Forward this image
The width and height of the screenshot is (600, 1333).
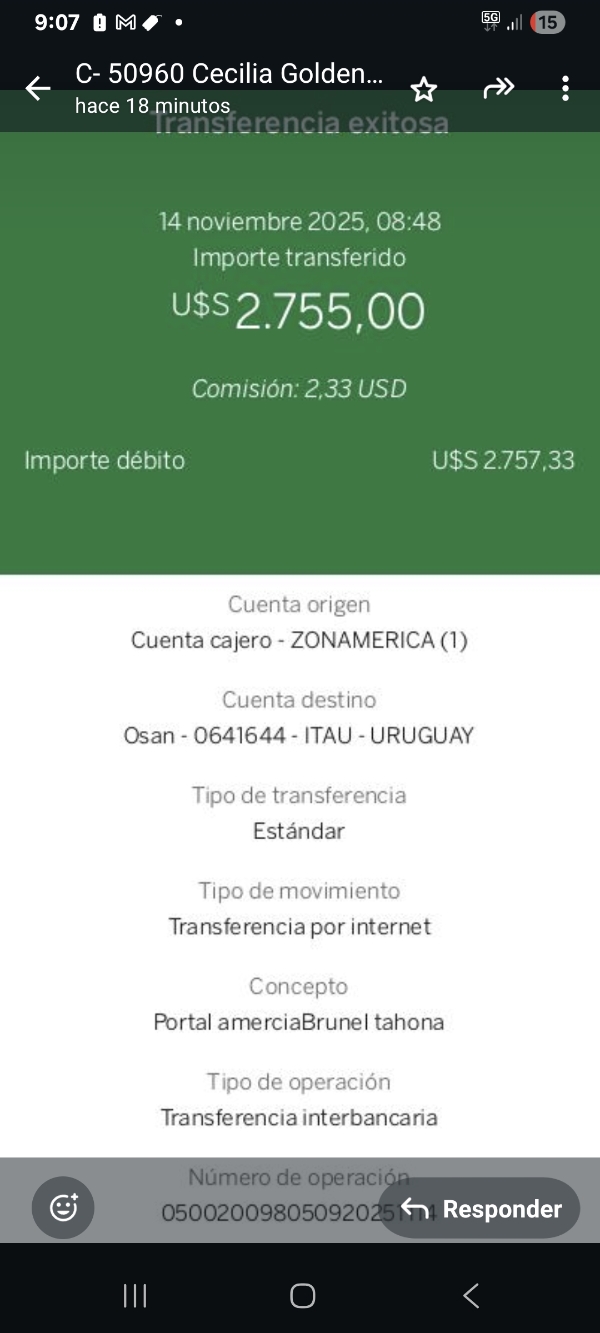[498, 88]
